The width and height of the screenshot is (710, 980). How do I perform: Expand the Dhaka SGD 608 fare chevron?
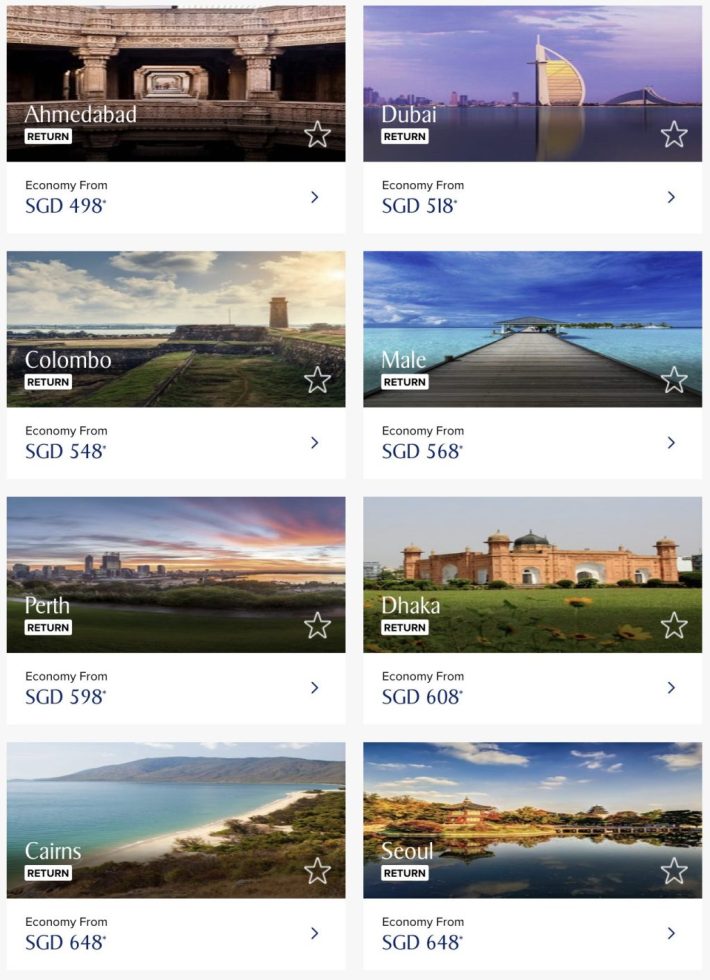pyautogui.click(x=671, y=688)
